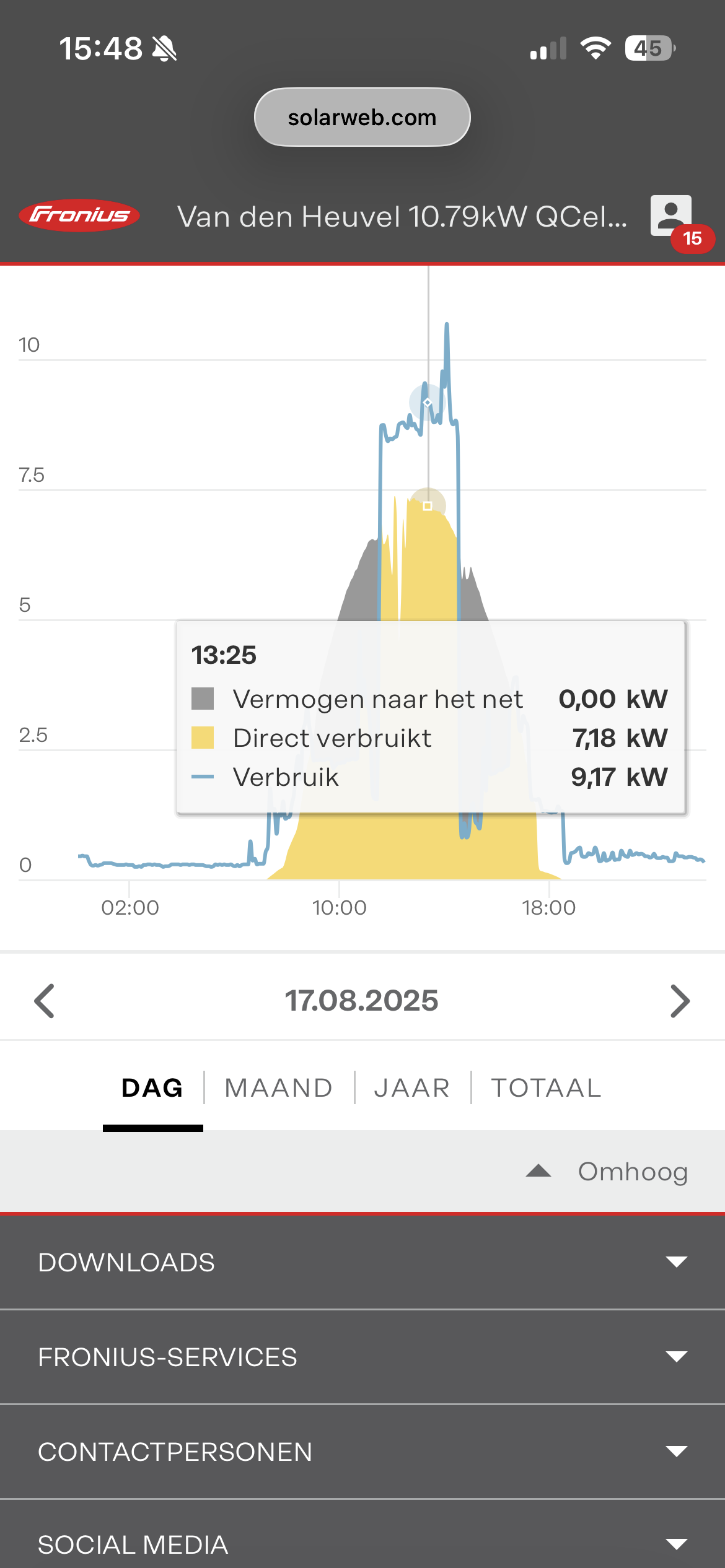The height and width of the screenshot is (1568, 725).
Task: Switch to the MAAND tab
Action: [279, 1088]
